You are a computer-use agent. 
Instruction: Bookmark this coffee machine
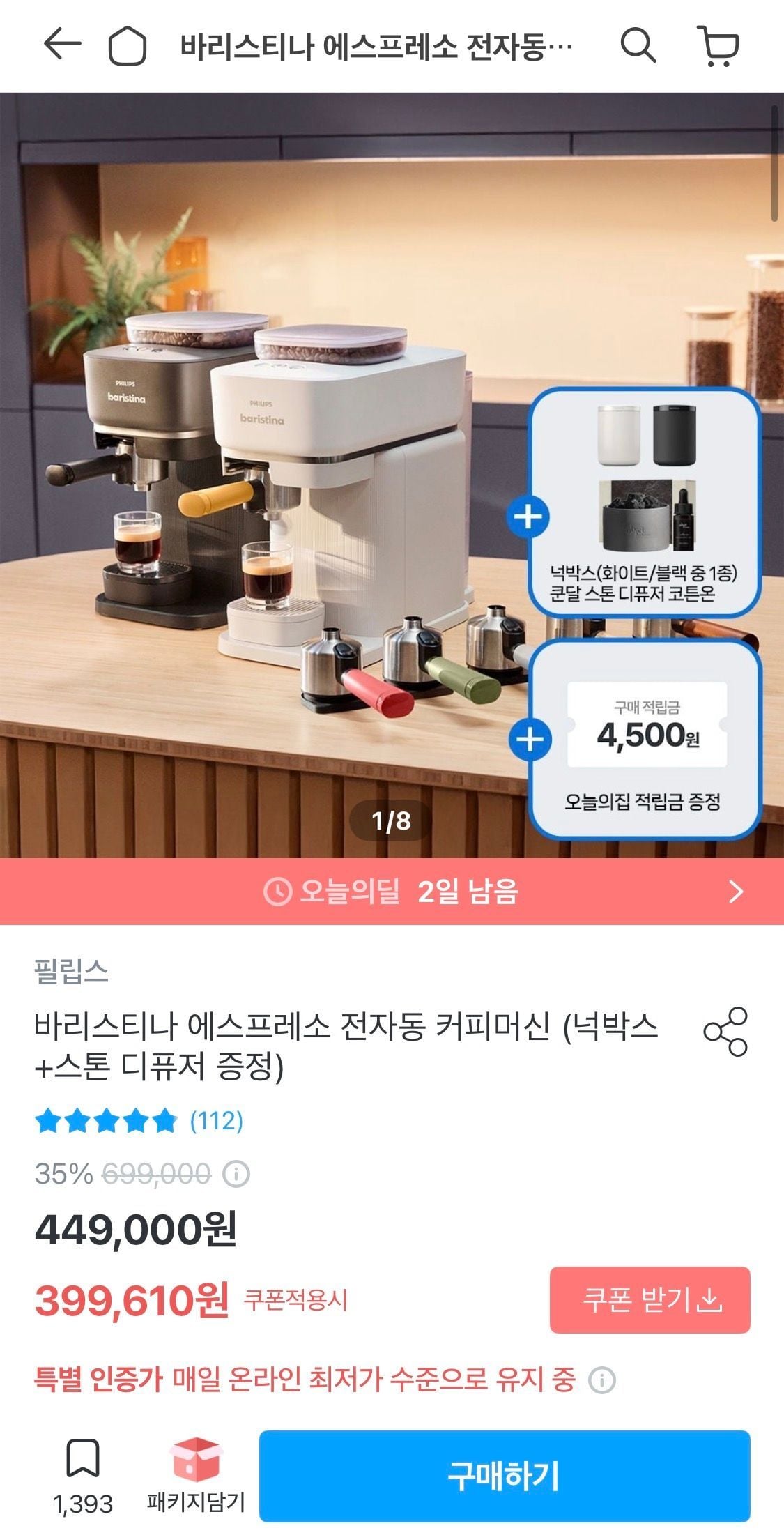coord(83,1460)
